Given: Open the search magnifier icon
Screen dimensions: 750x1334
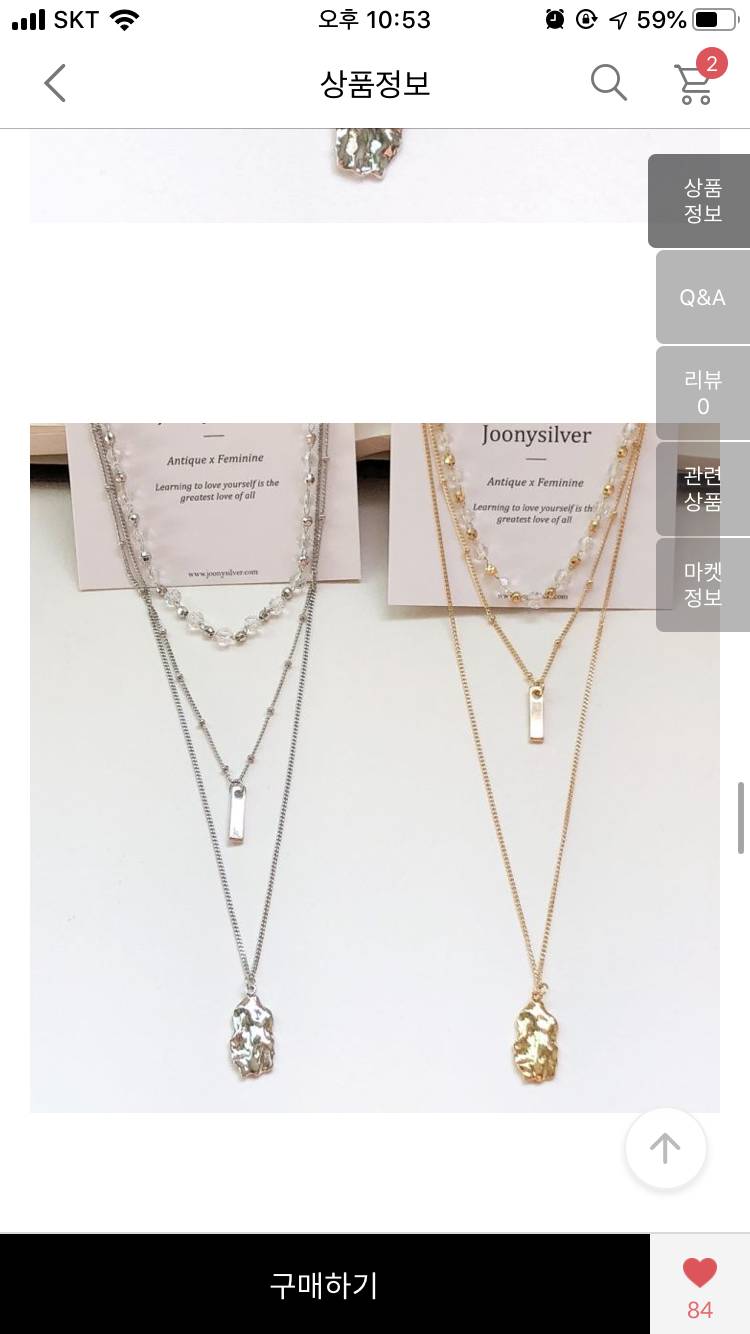Looking at the screenshot, I should (x=608, y=83).
